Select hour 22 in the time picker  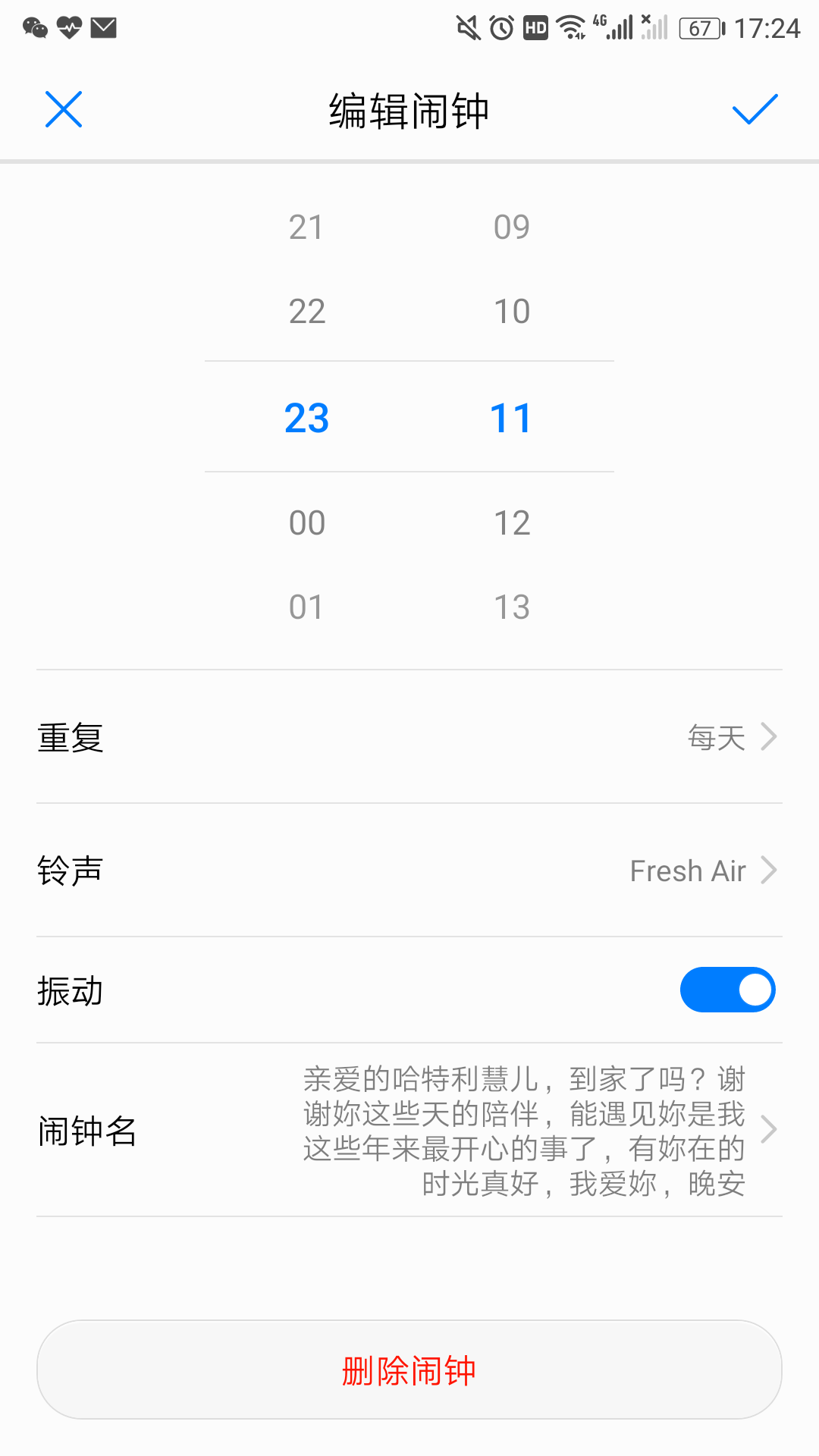[307, 312]
